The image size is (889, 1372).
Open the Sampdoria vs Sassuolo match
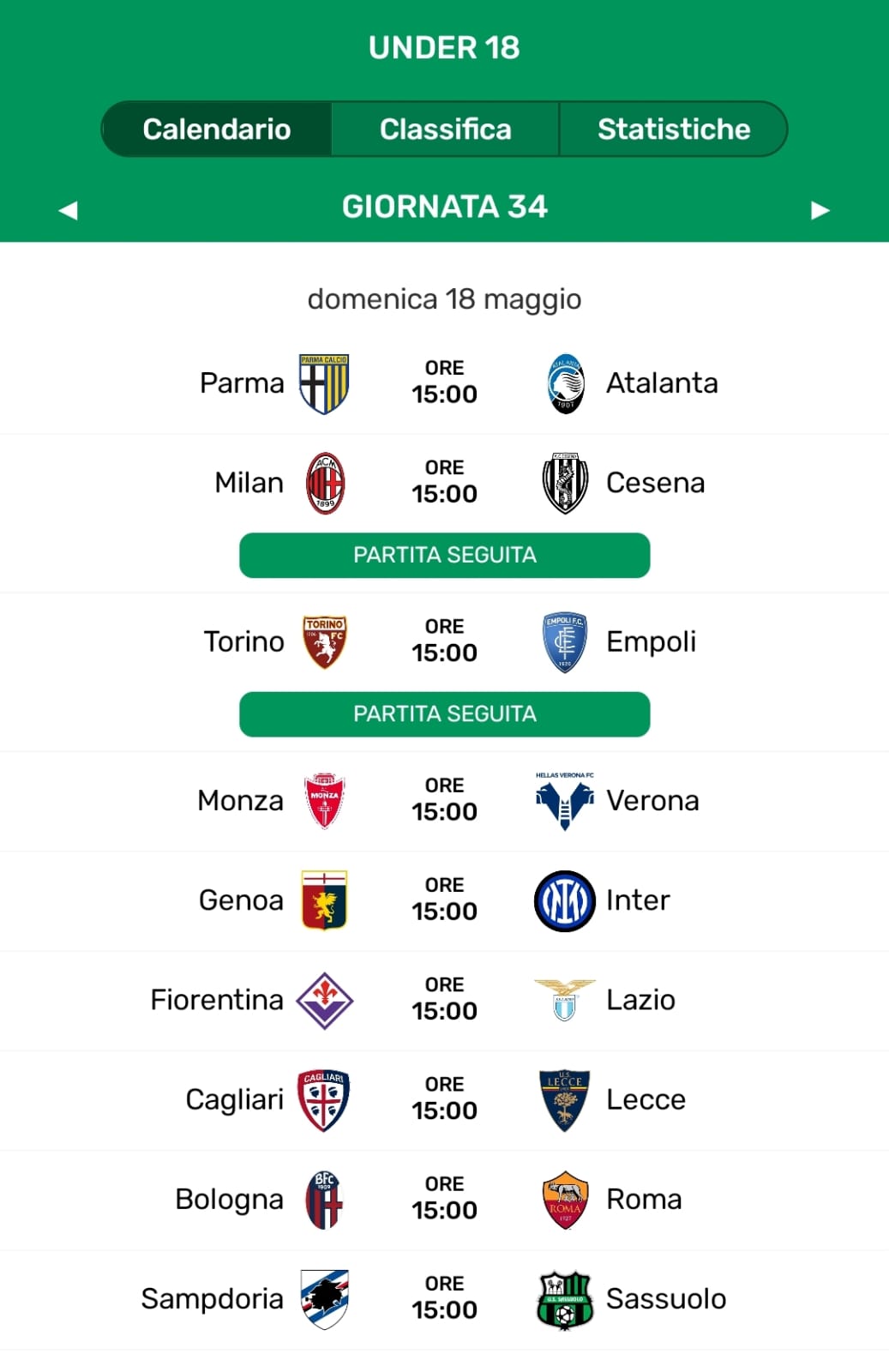[x=444, y=1297]
